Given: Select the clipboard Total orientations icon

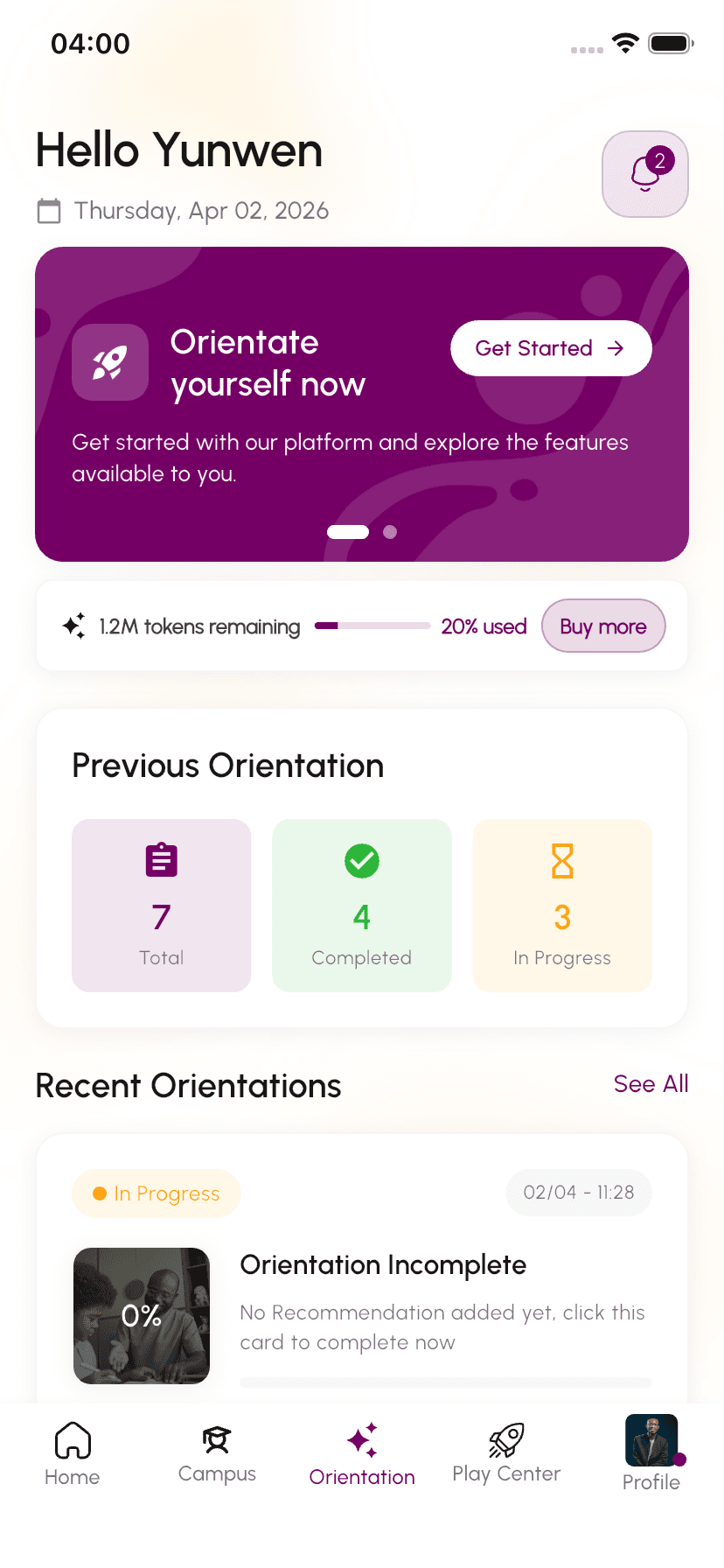Looking at the screenshot, I should click(x=161, y=859).
